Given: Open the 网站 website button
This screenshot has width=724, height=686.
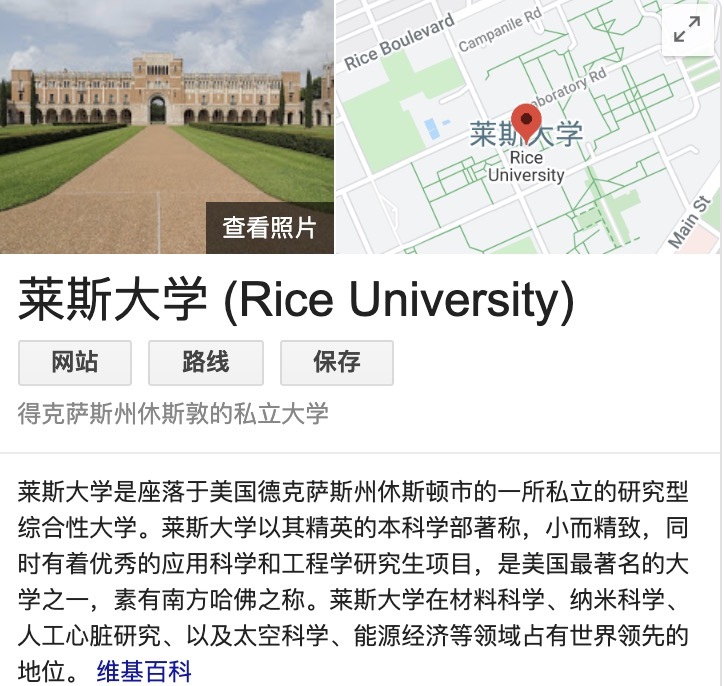Looking at the screenshot, I should 75,362.
